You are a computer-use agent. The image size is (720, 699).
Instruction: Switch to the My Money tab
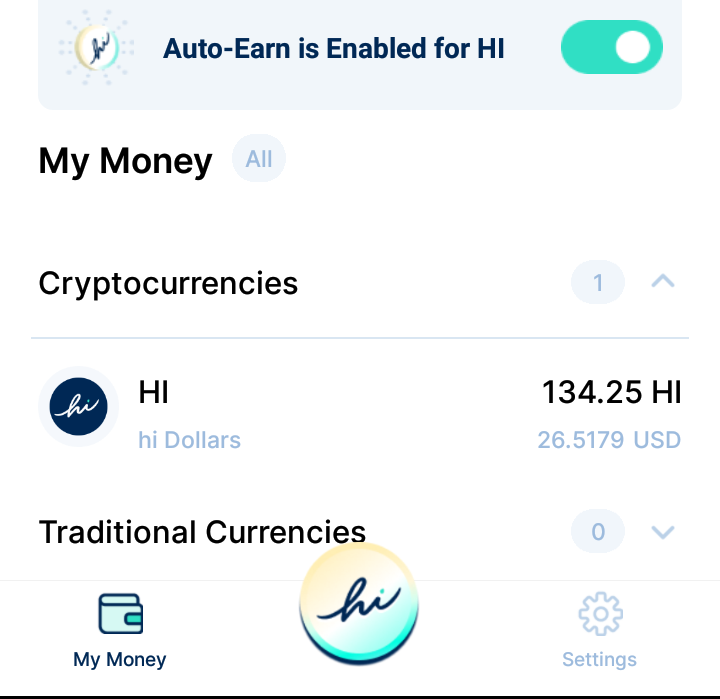click(x=120, y=630)
